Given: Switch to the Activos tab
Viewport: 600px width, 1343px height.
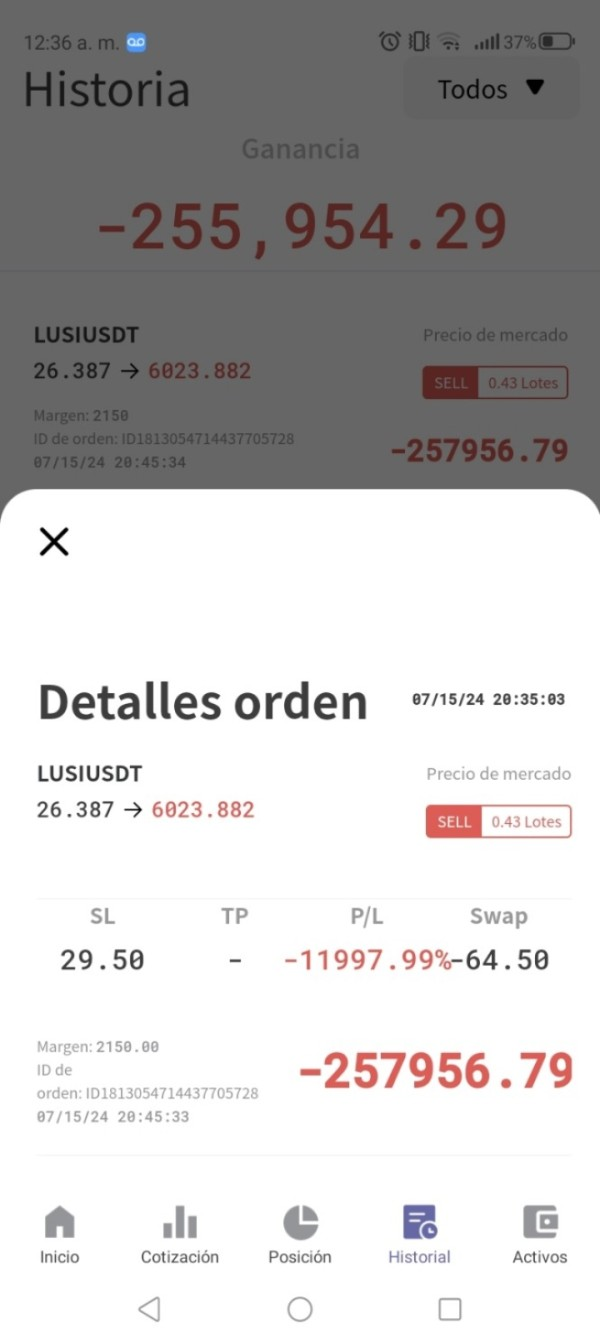Looking at the screenshot, I should [540, 1235].
